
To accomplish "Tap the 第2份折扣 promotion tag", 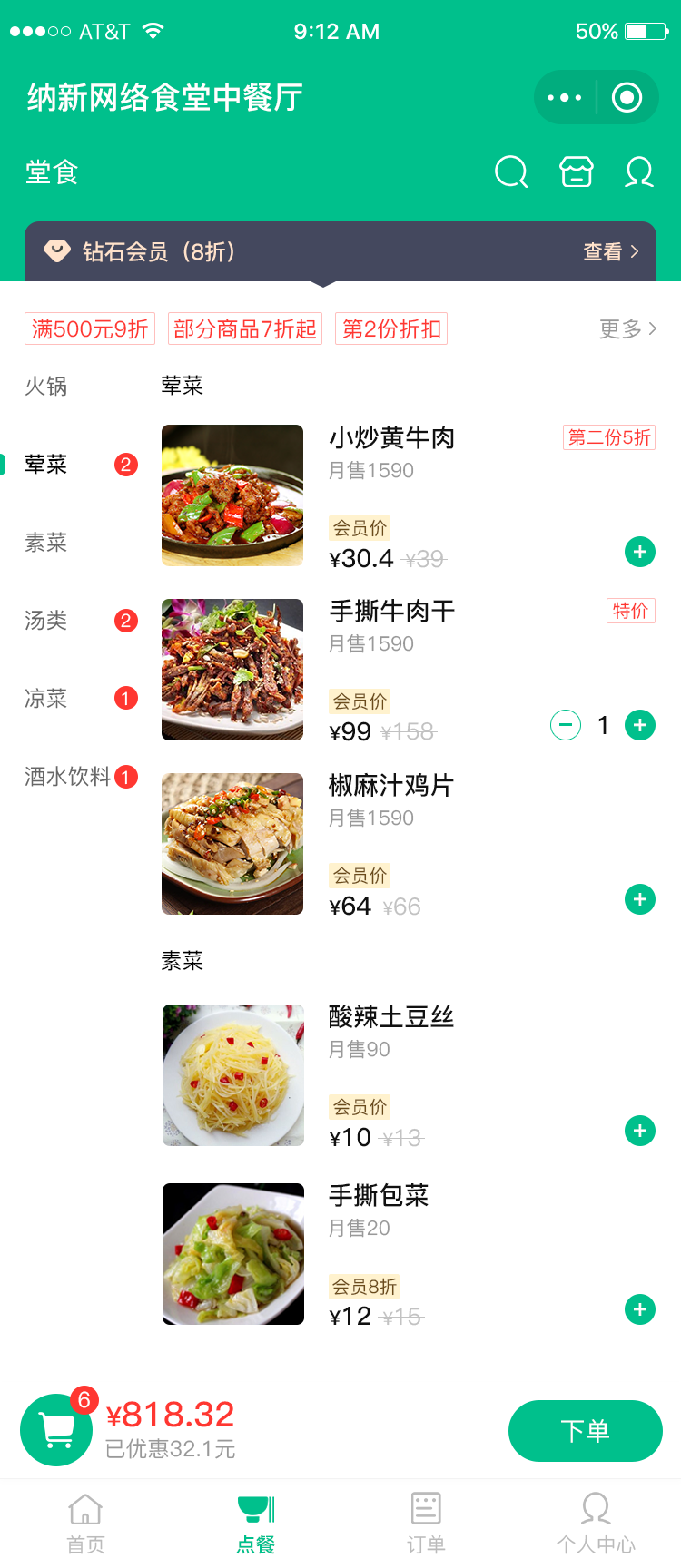I will [391, 329].
